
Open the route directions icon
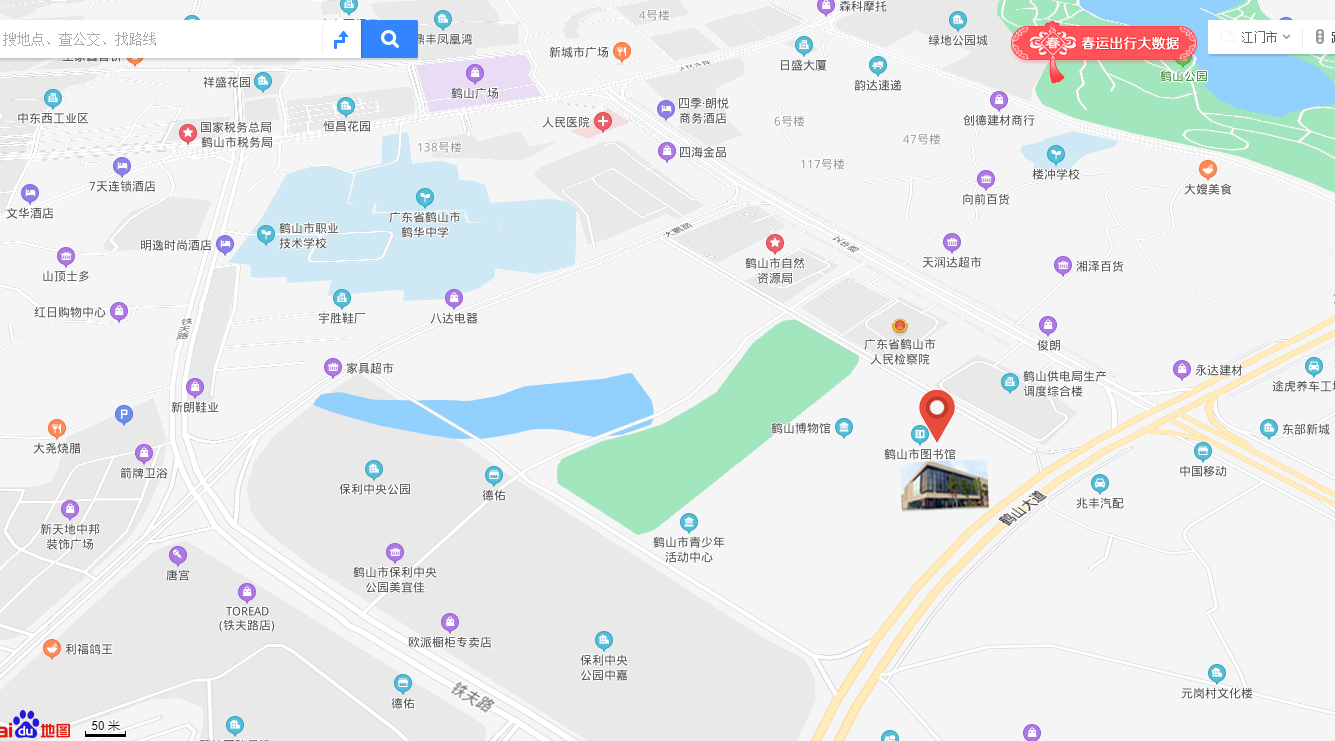coord(341,39)
